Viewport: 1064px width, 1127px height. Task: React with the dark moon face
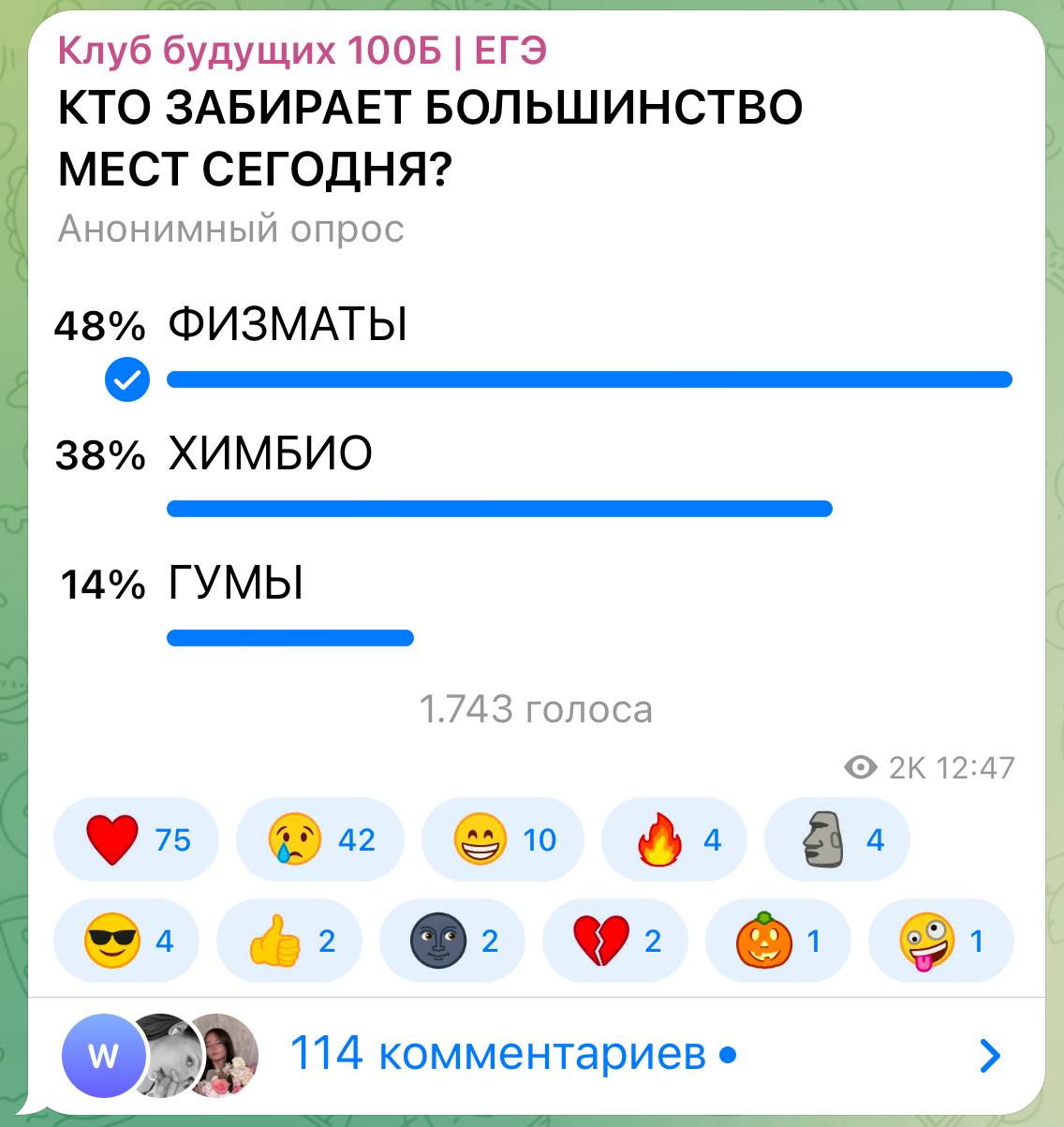[x=452, y=941]
